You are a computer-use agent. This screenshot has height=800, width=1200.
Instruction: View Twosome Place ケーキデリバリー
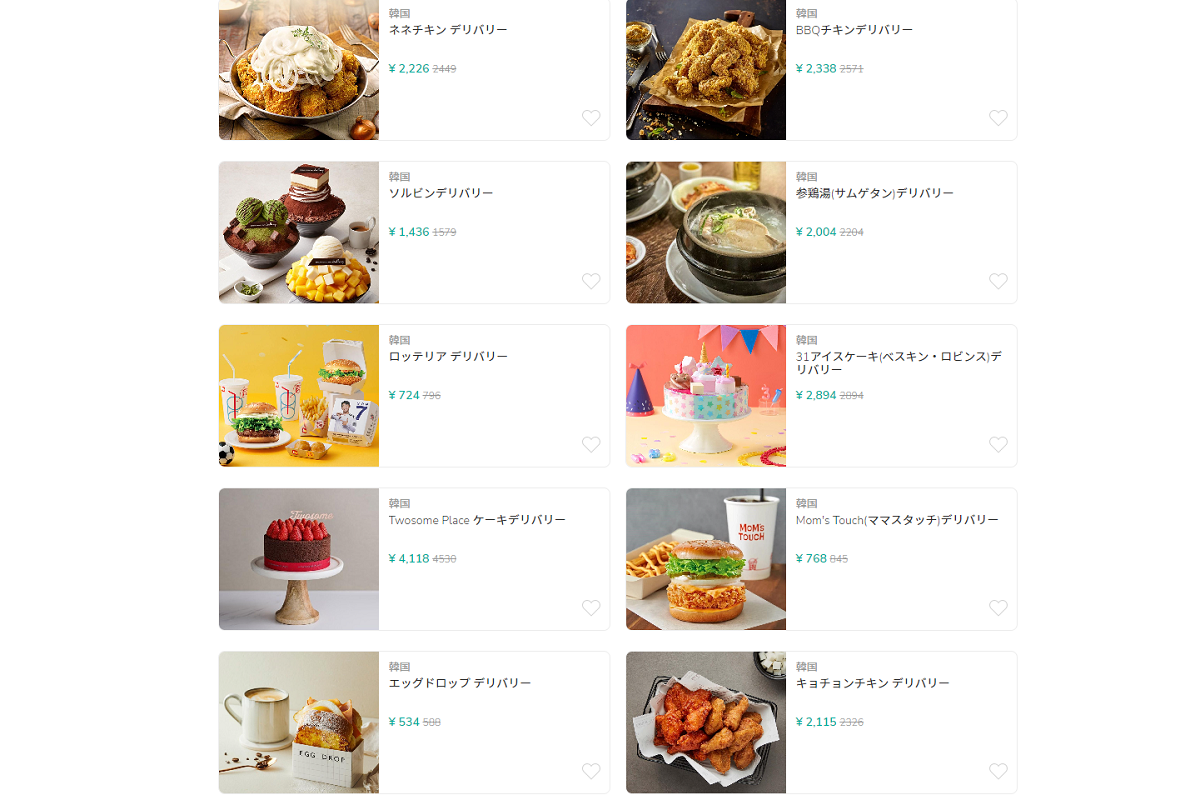pyautogui.click(x=477, y=520)
